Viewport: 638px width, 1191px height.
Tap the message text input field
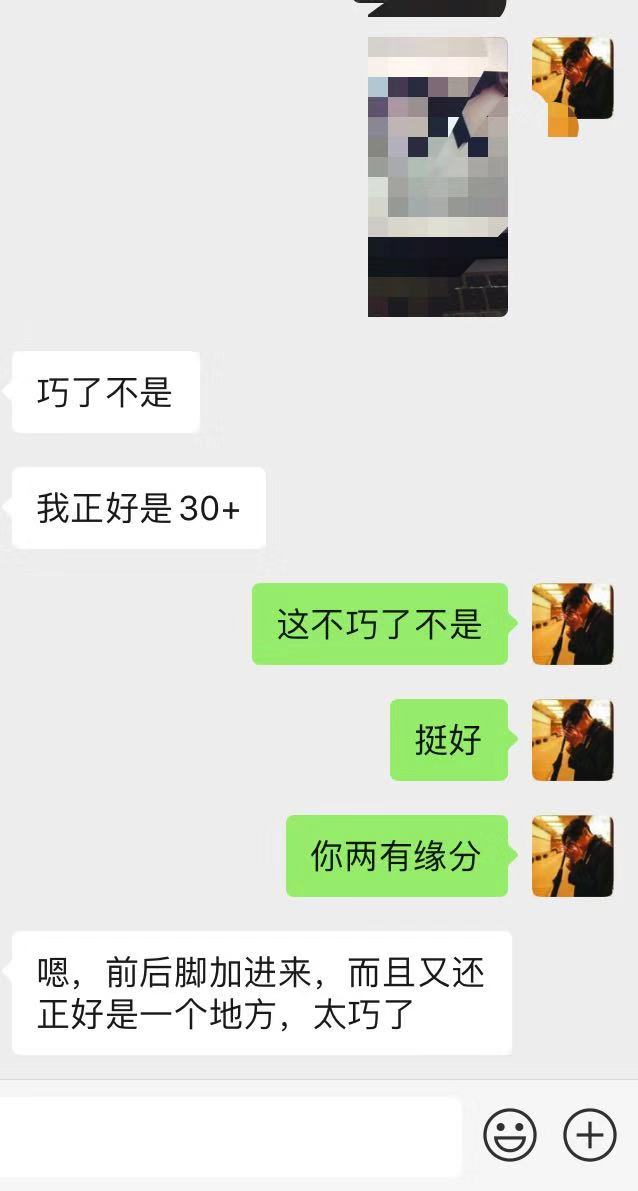pos(230,1136)
